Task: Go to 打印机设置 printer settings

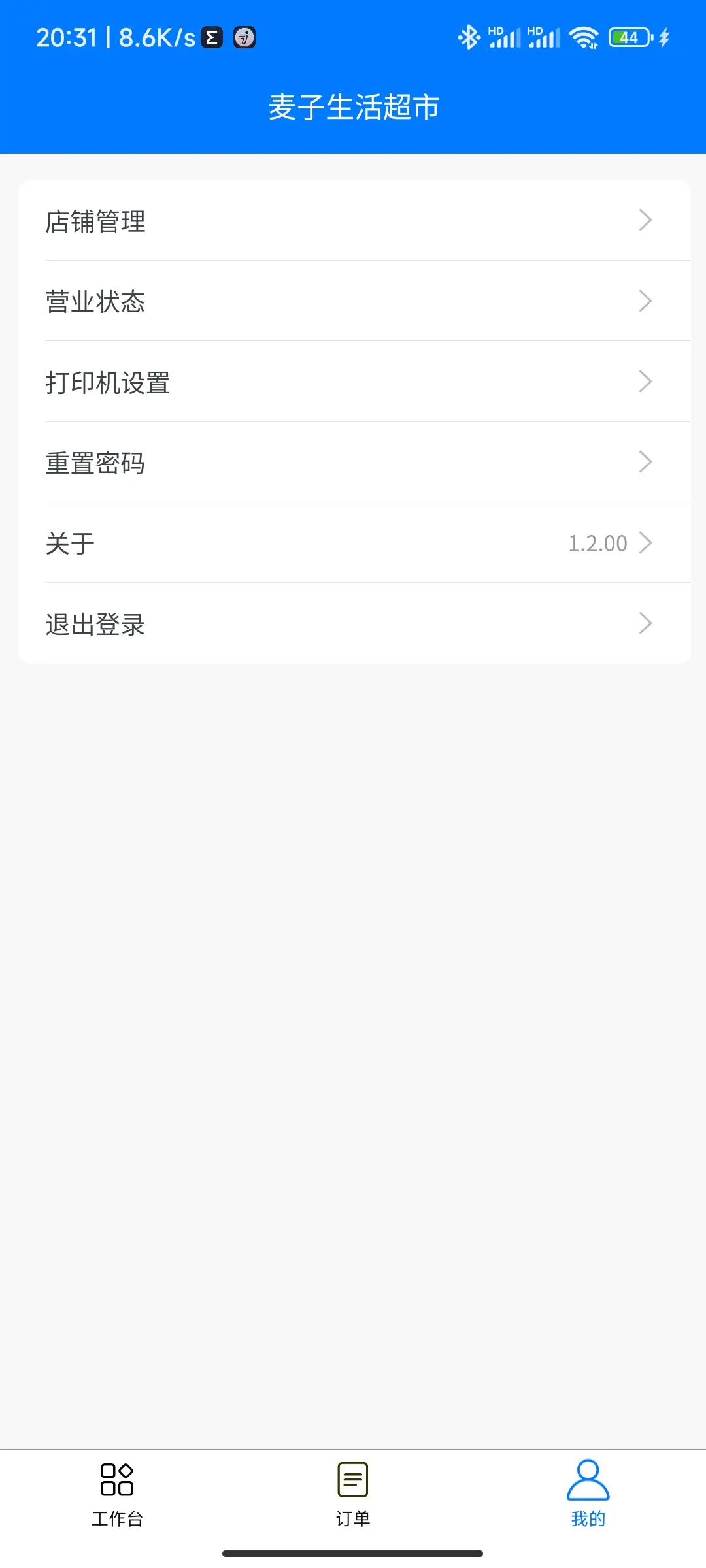Action: click(354, 382)
